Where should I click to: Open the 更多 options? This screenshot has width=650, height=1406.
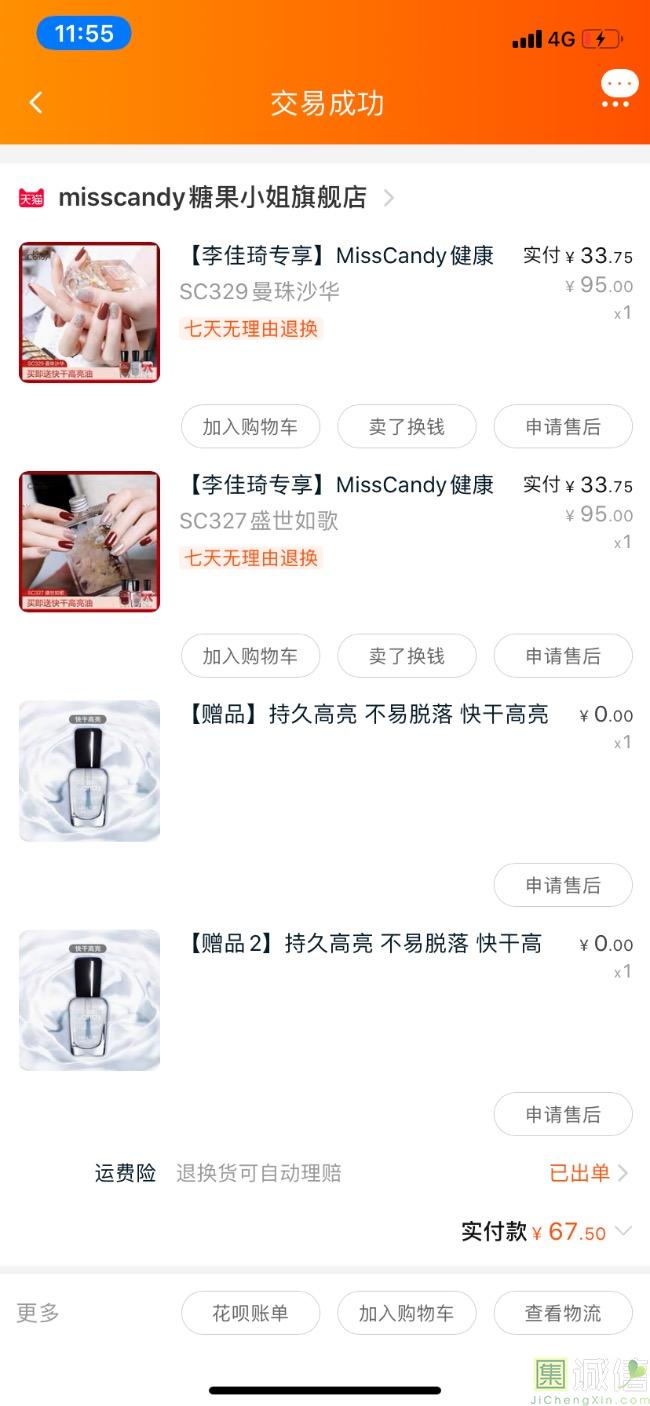[x=38, y=1313]
